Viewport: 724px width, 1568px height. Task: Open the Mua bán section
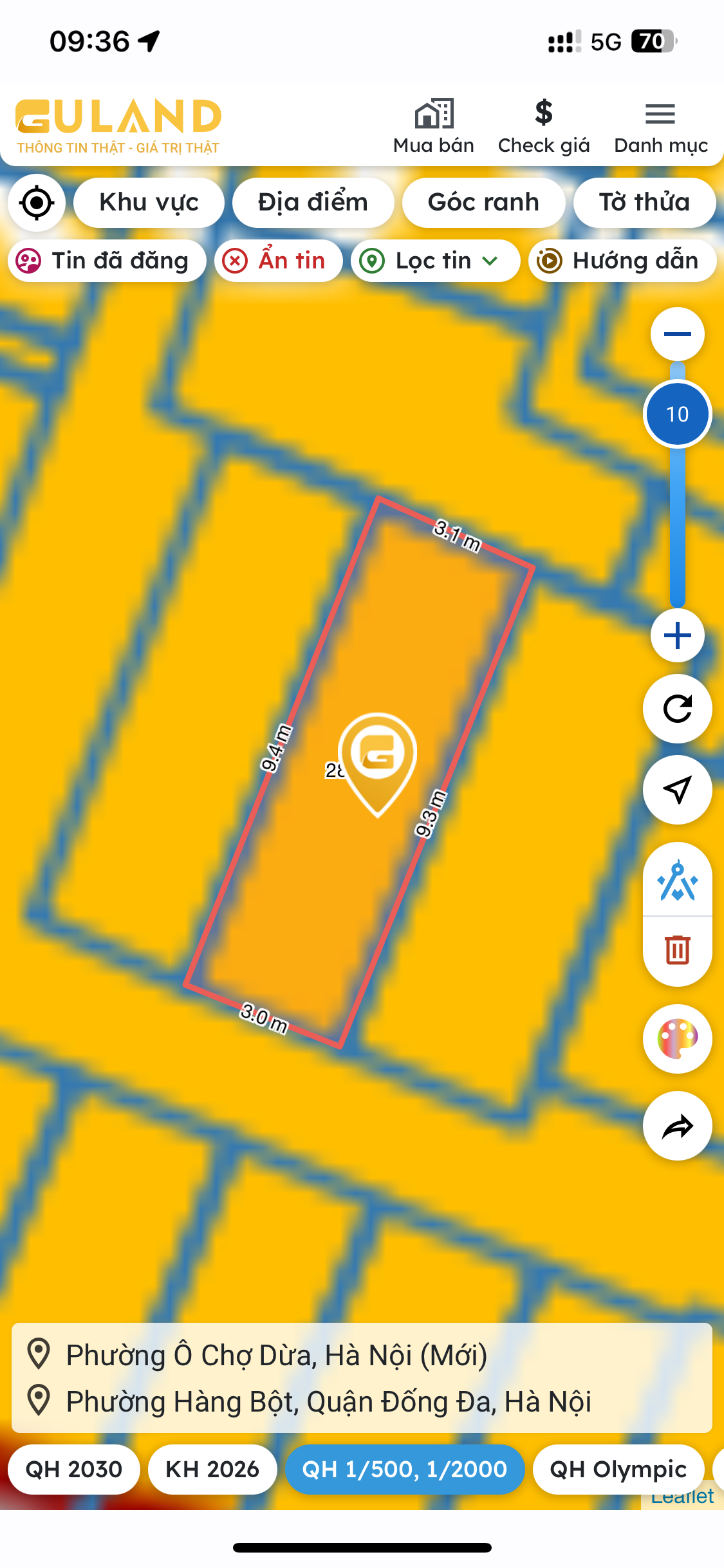tap(433, 127)
